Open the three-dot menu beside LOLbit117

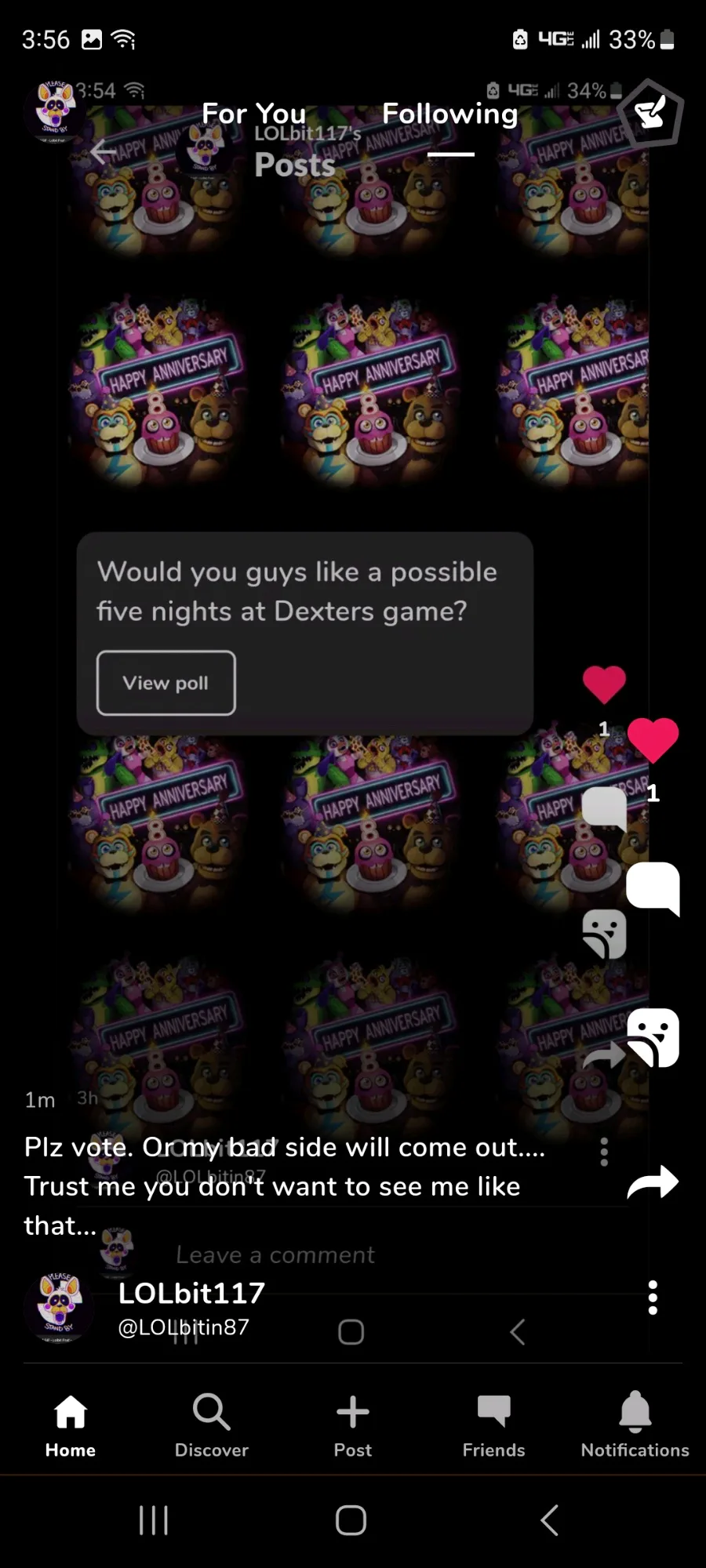coord(653,1298)
